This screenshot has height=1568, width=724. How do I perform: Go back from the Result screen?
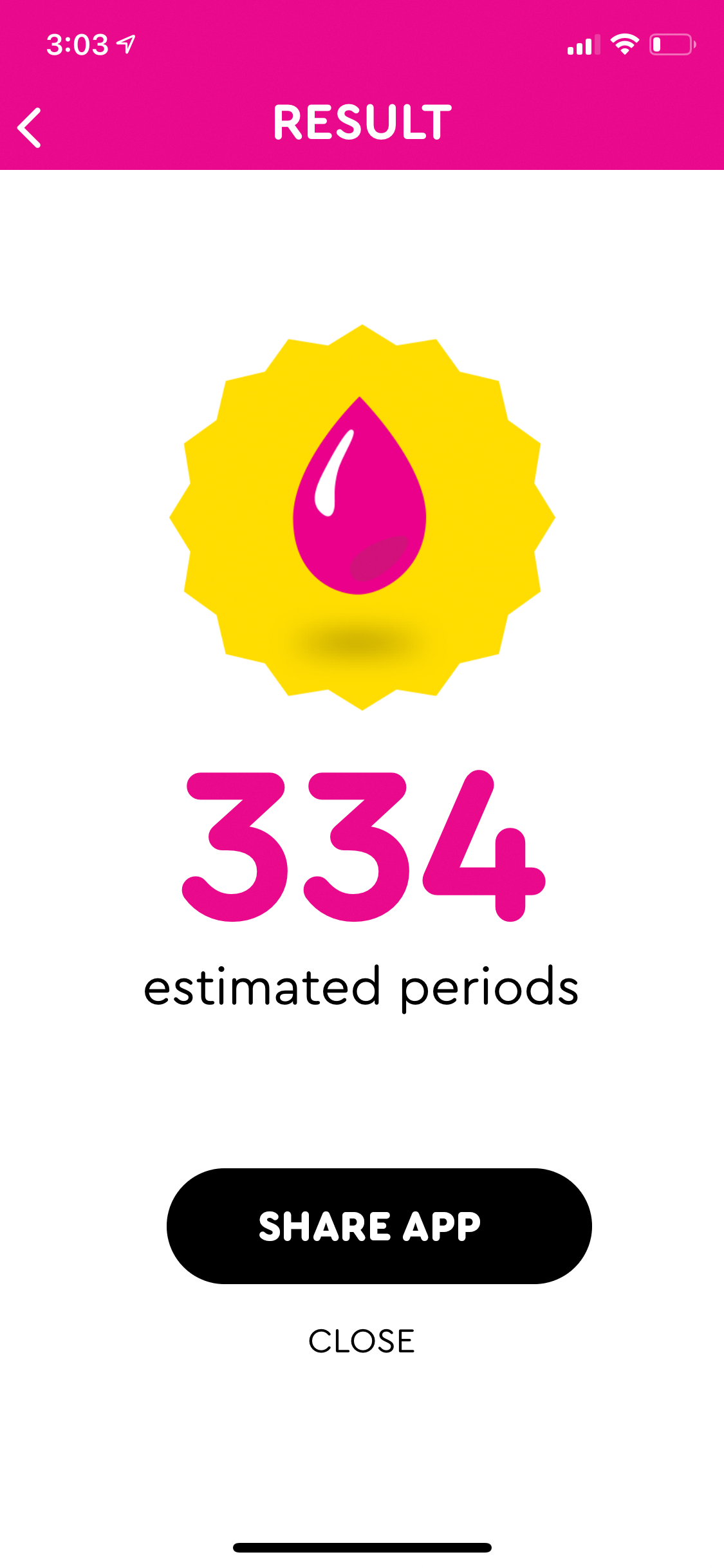pyautogui.click(x=30, y=127)
